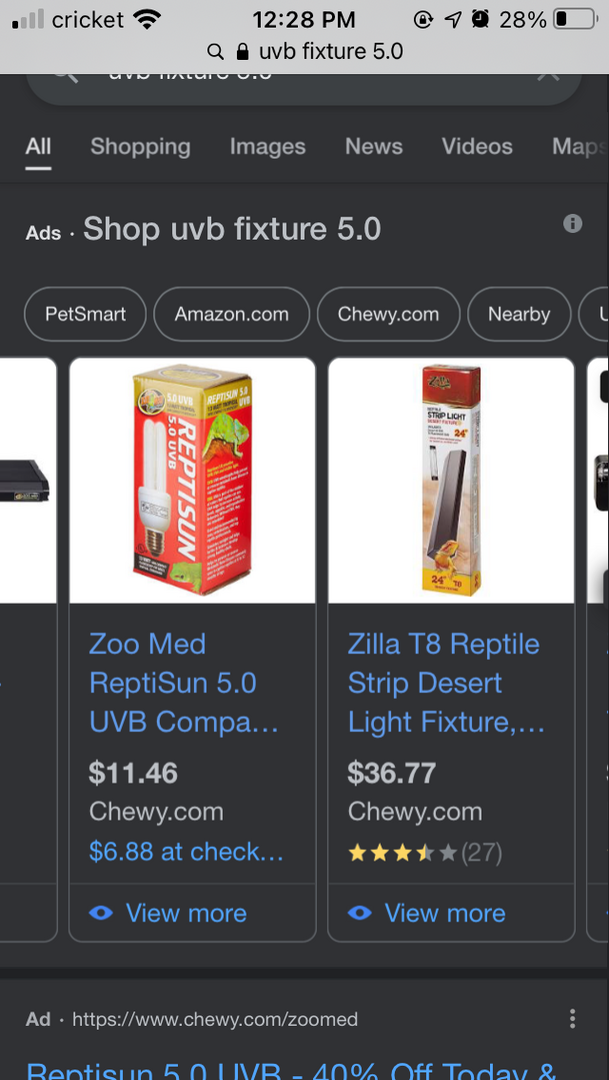609x1080 pixels.
Task: Tap View more under Zoo Med ReptiSun
Action: point(168,913)
